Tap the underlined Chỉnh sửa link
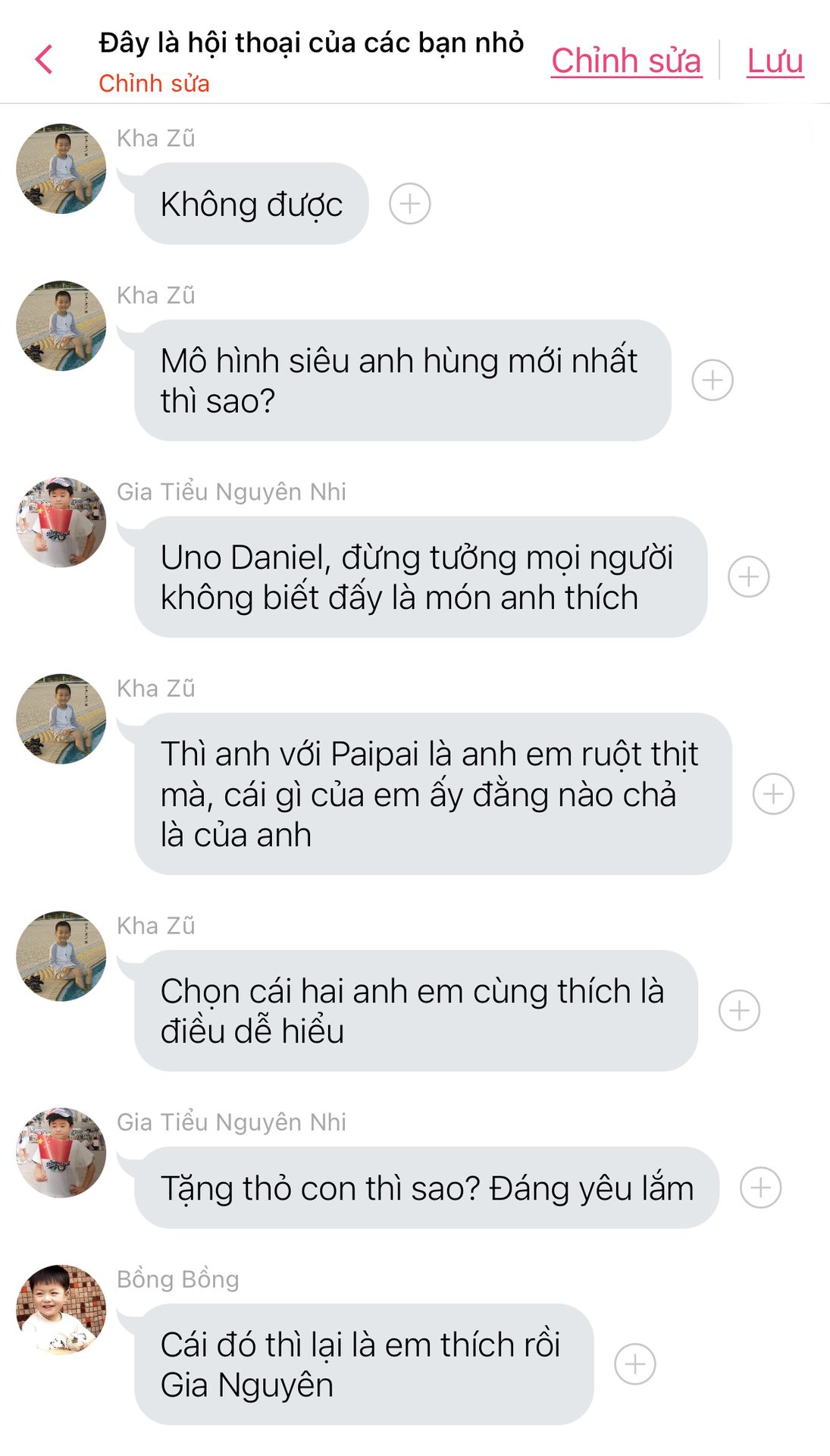830x1456 pixels. click(626, 61)
